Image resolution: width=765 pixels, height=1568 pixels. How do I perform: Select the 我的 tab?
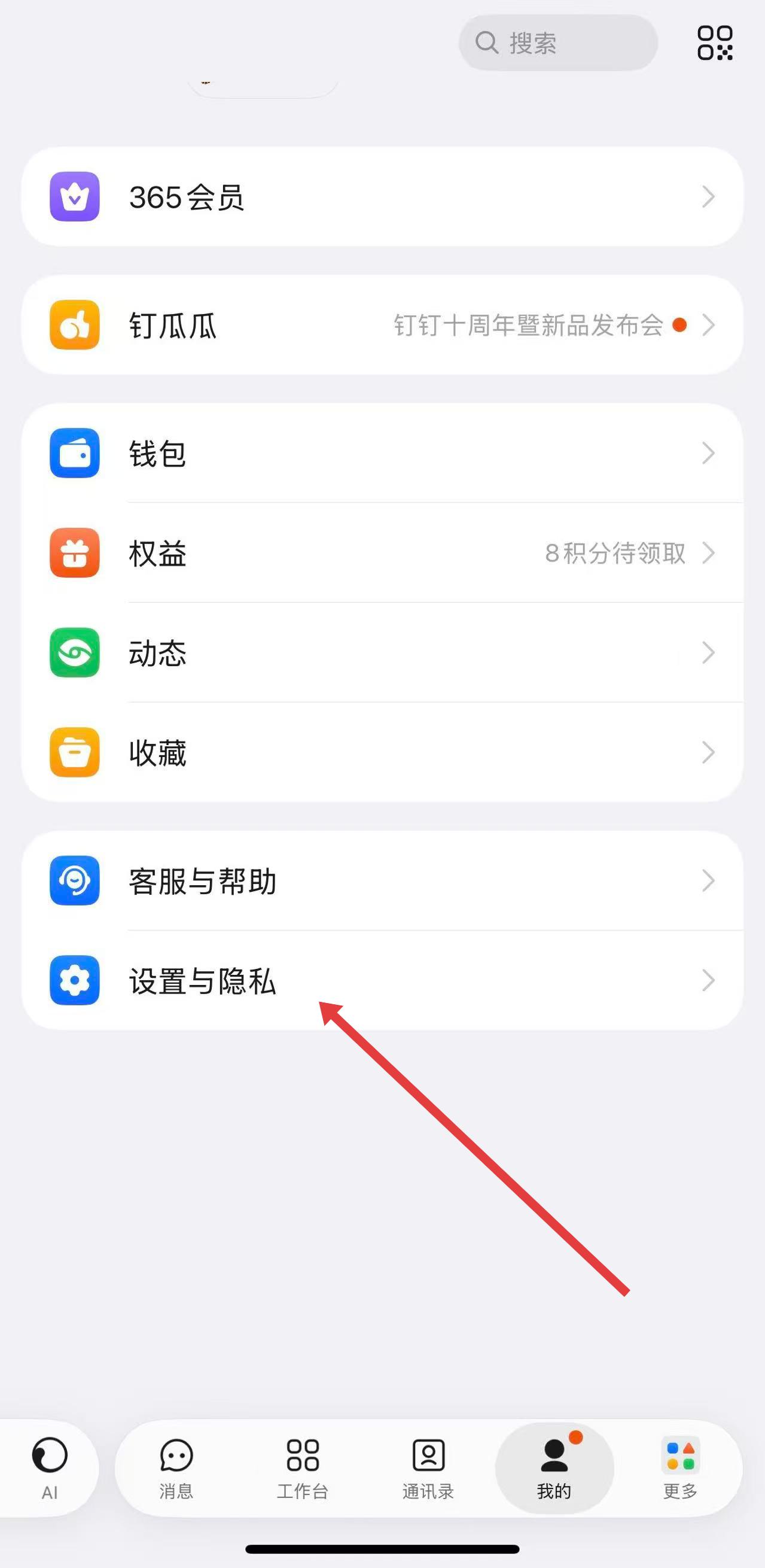tap(554, 1468)
